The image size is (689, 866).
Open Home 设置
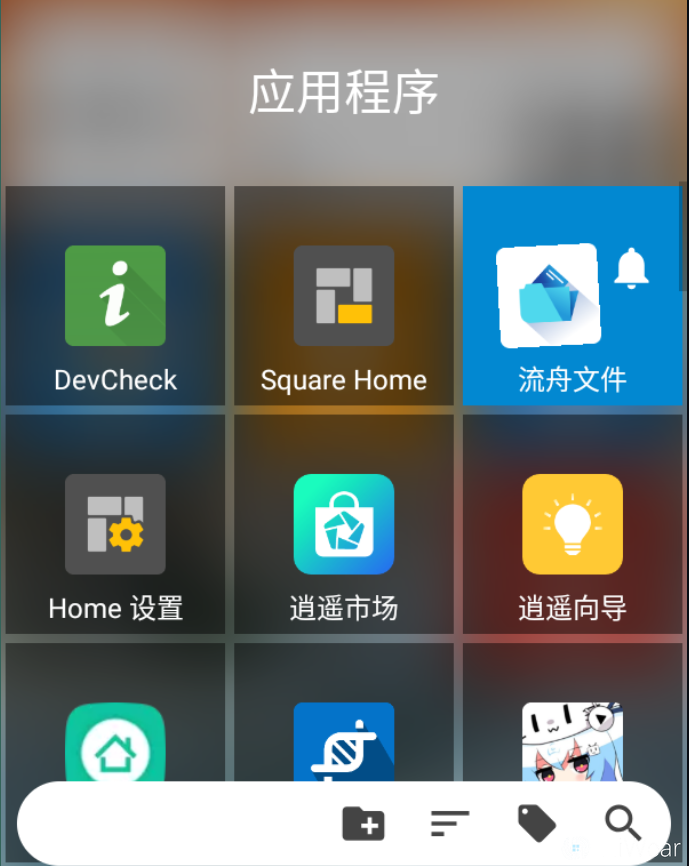coord(115,524)
